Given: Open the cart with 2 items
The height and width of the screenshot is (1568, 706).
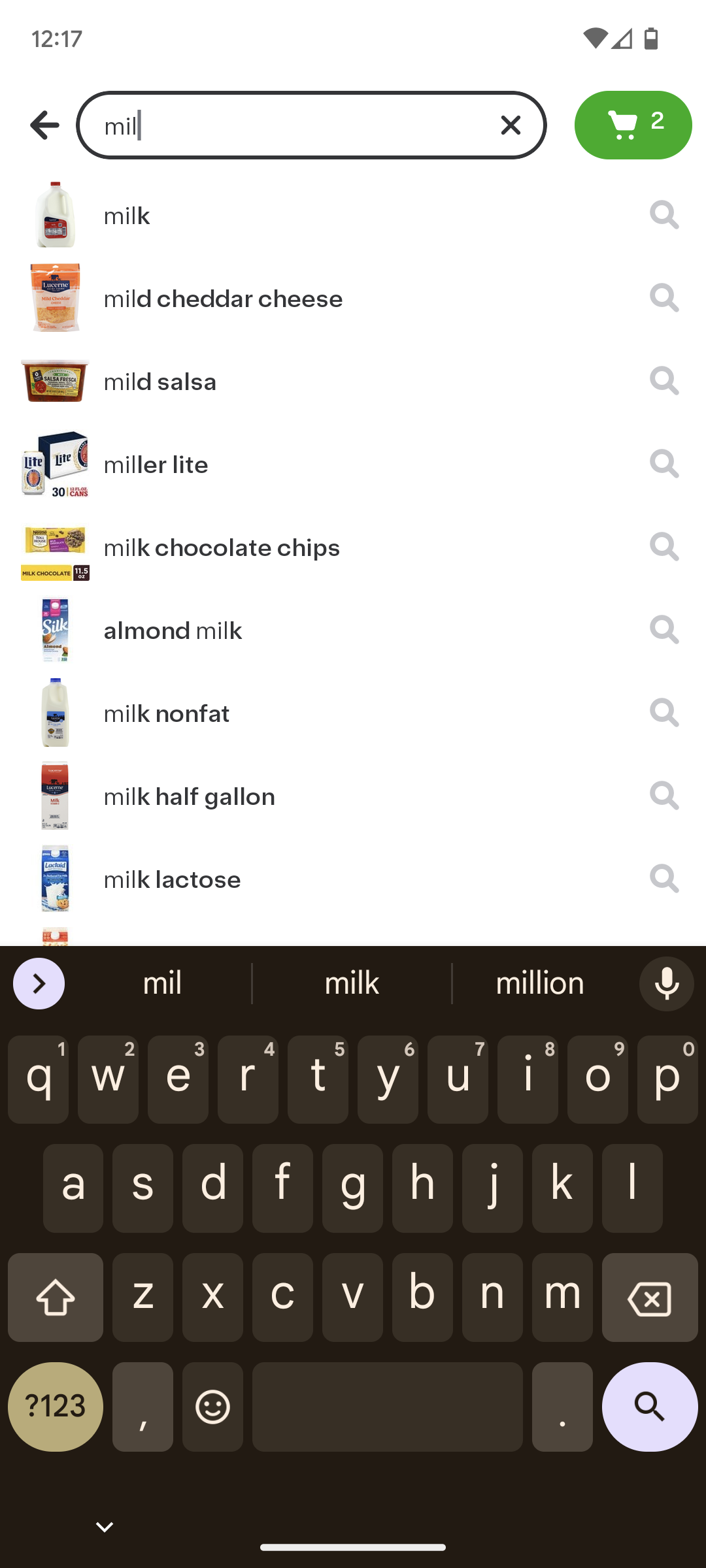Looking at the screenshot, I should [x=633, y=125].
